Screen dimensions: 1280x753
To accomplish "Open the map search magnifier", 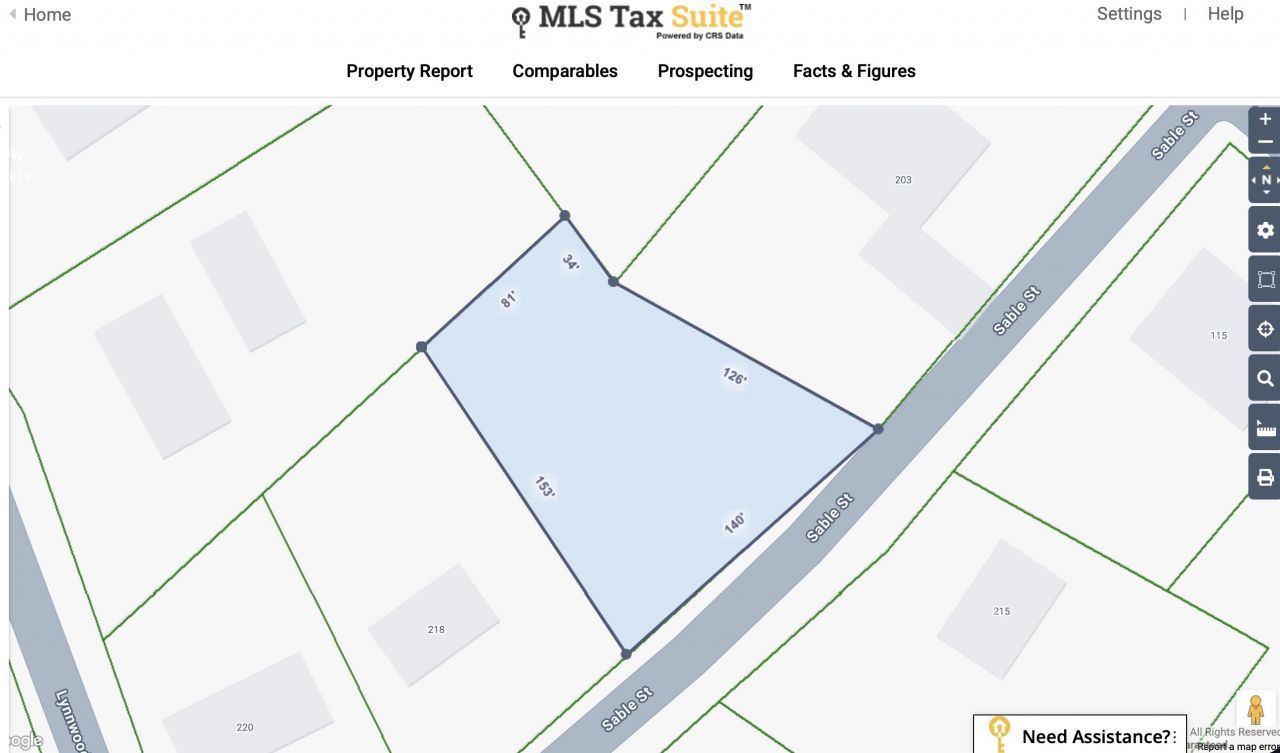I will tap(1265, 378).
